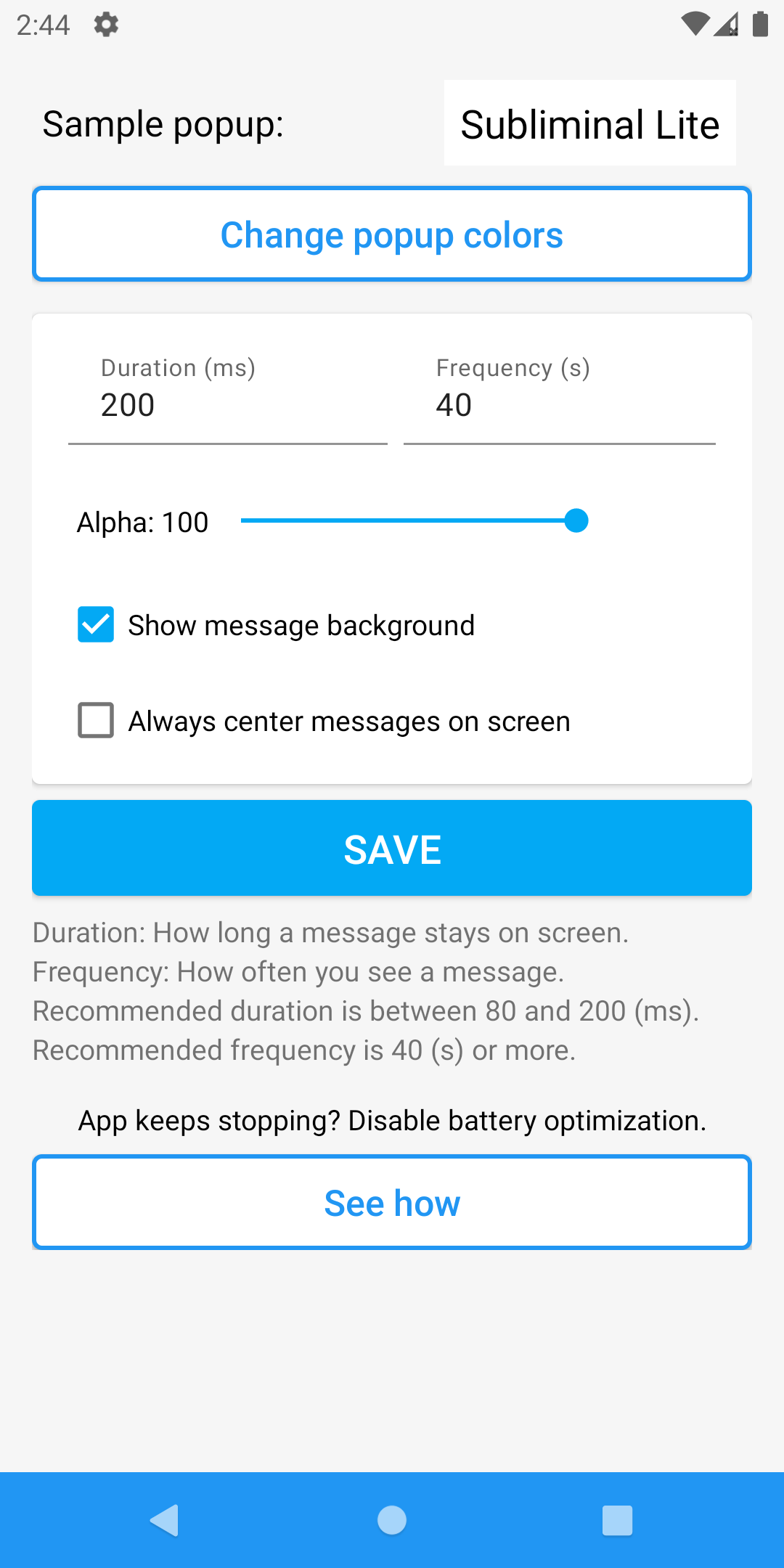This screenshot has height=1568, width=784.
Task: Open Change popup colors
Action: 392,234
